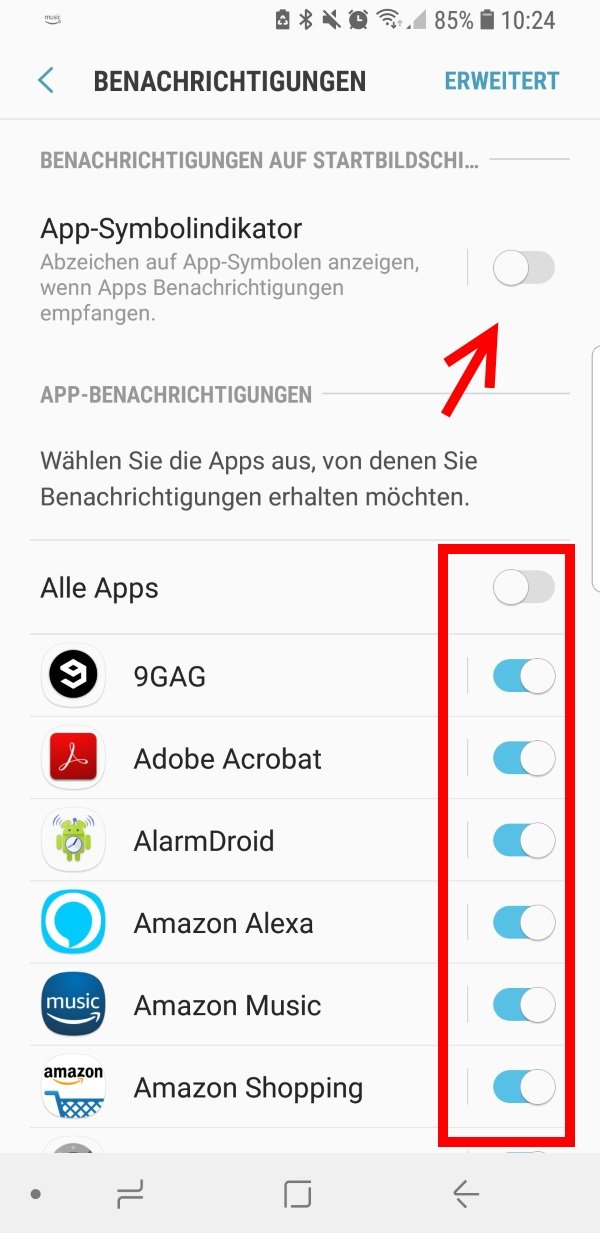This screenshot has height=1233, width=600.
Task: Enable the App-Symbolindikator switch
Action: point(524,268)
